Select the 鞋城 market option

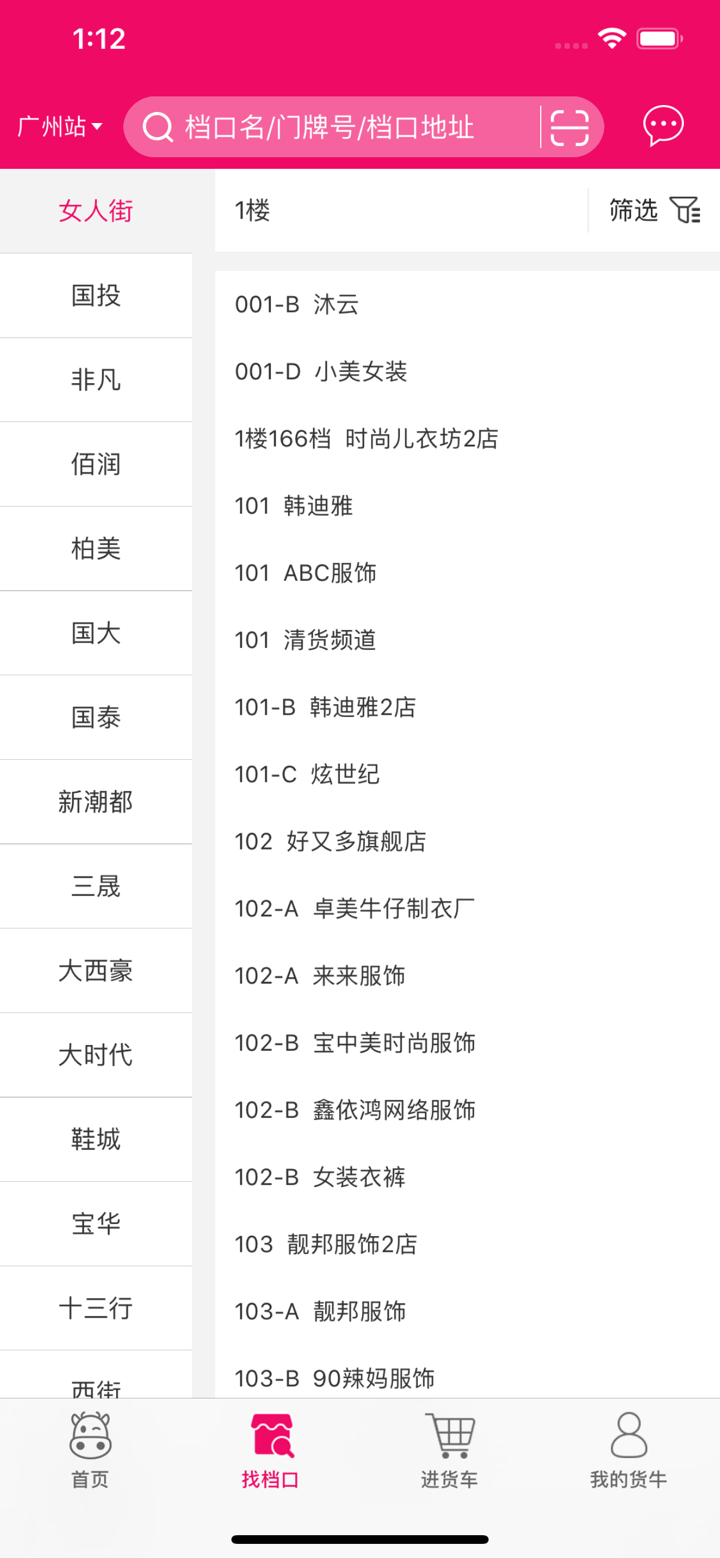96,1139
